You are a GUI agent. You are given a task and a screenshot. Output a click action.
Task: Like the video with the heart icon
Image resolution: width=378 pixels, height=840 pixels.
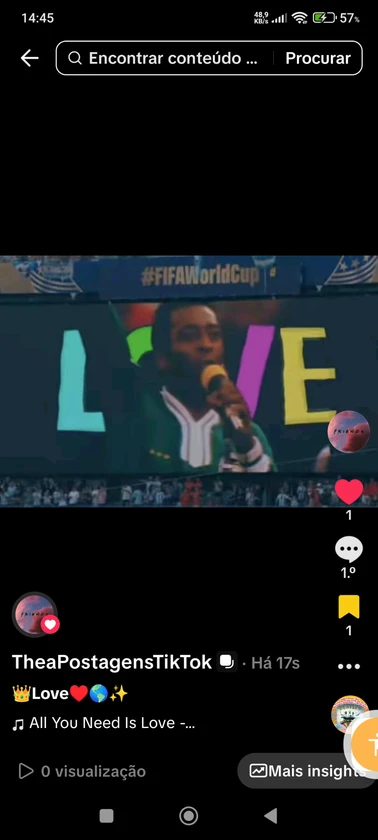pos(349,491)
